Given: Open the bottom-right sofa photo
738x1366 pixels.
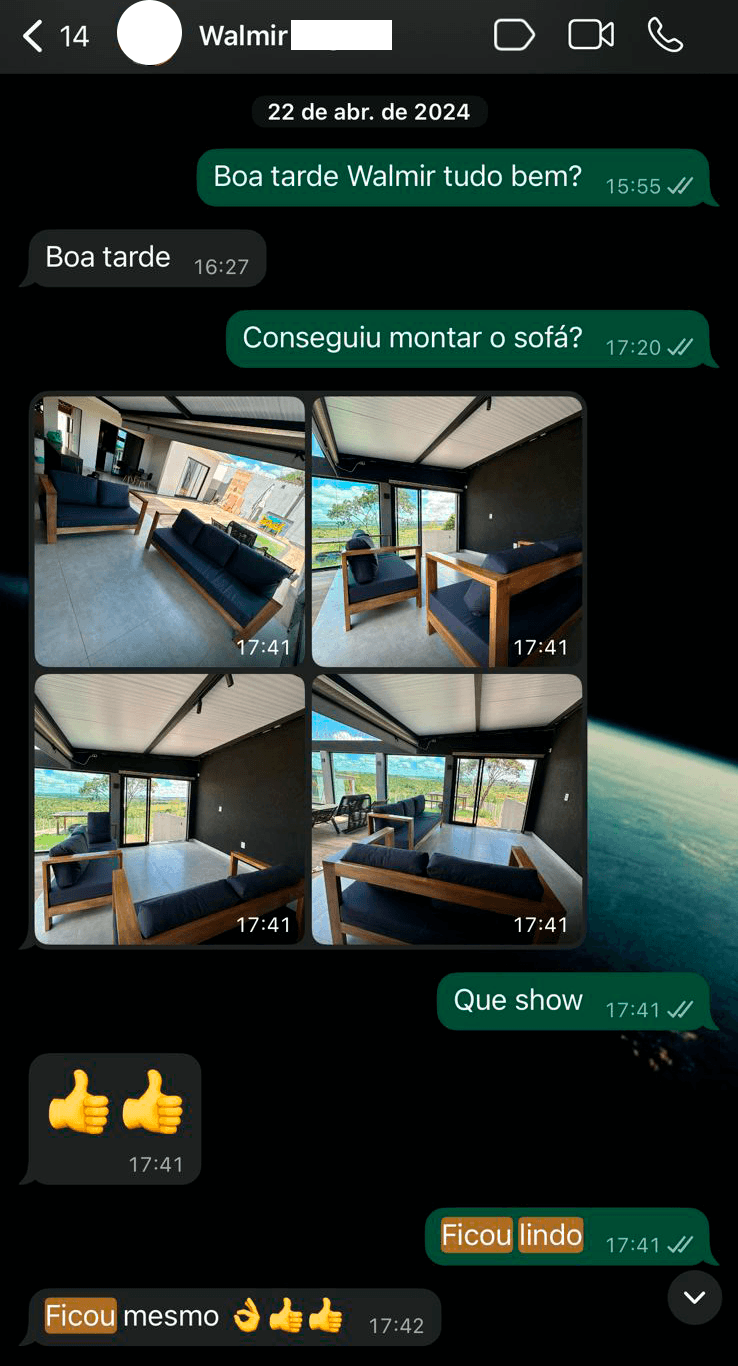Looking at the screenshot, I should click(x=447, y=809).
